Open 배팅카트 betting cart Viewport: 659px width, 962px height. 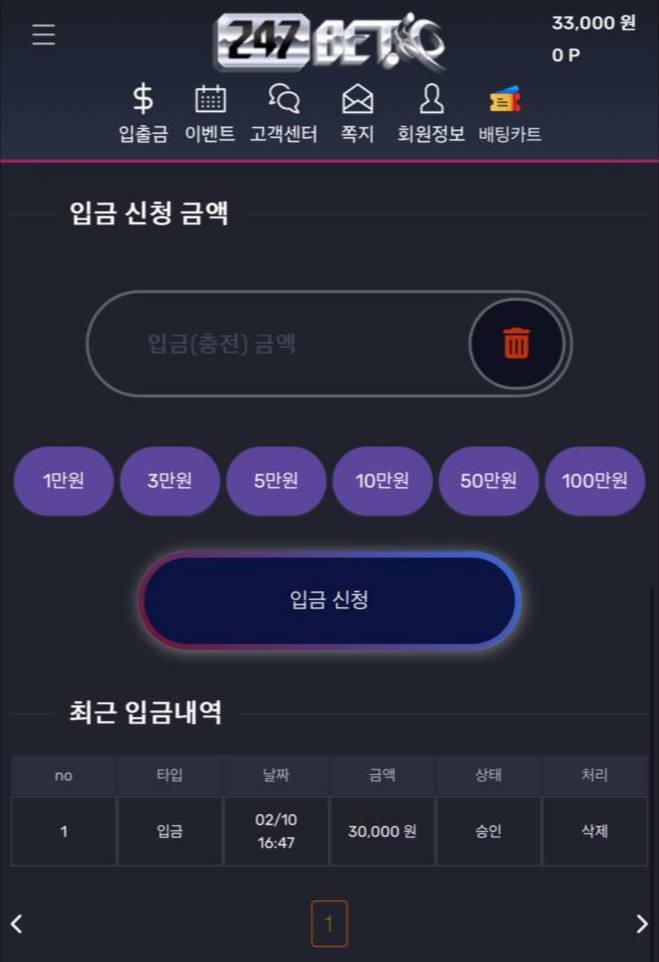[x=509, y=114]
